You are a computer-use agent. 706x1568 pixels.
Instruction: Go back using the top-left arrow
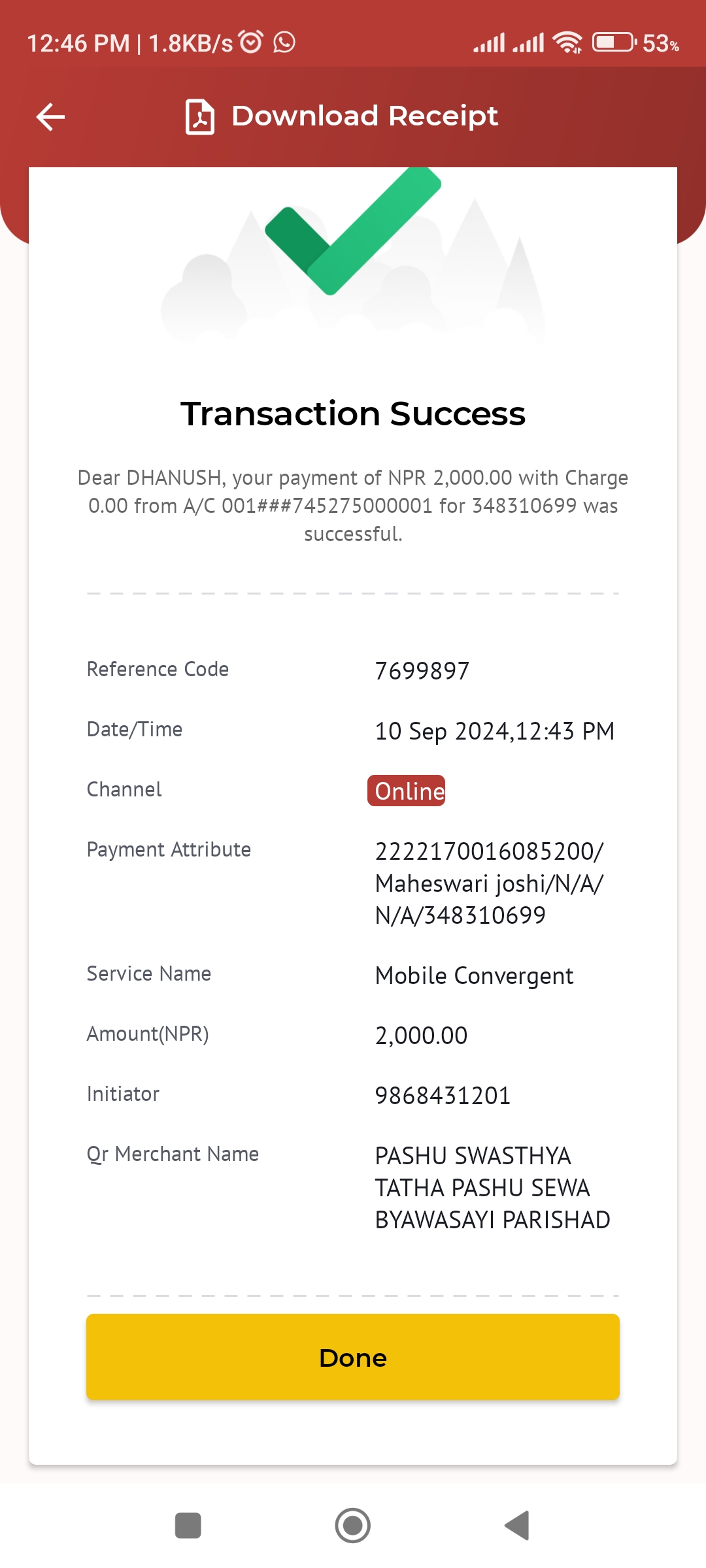coord(50,117)
